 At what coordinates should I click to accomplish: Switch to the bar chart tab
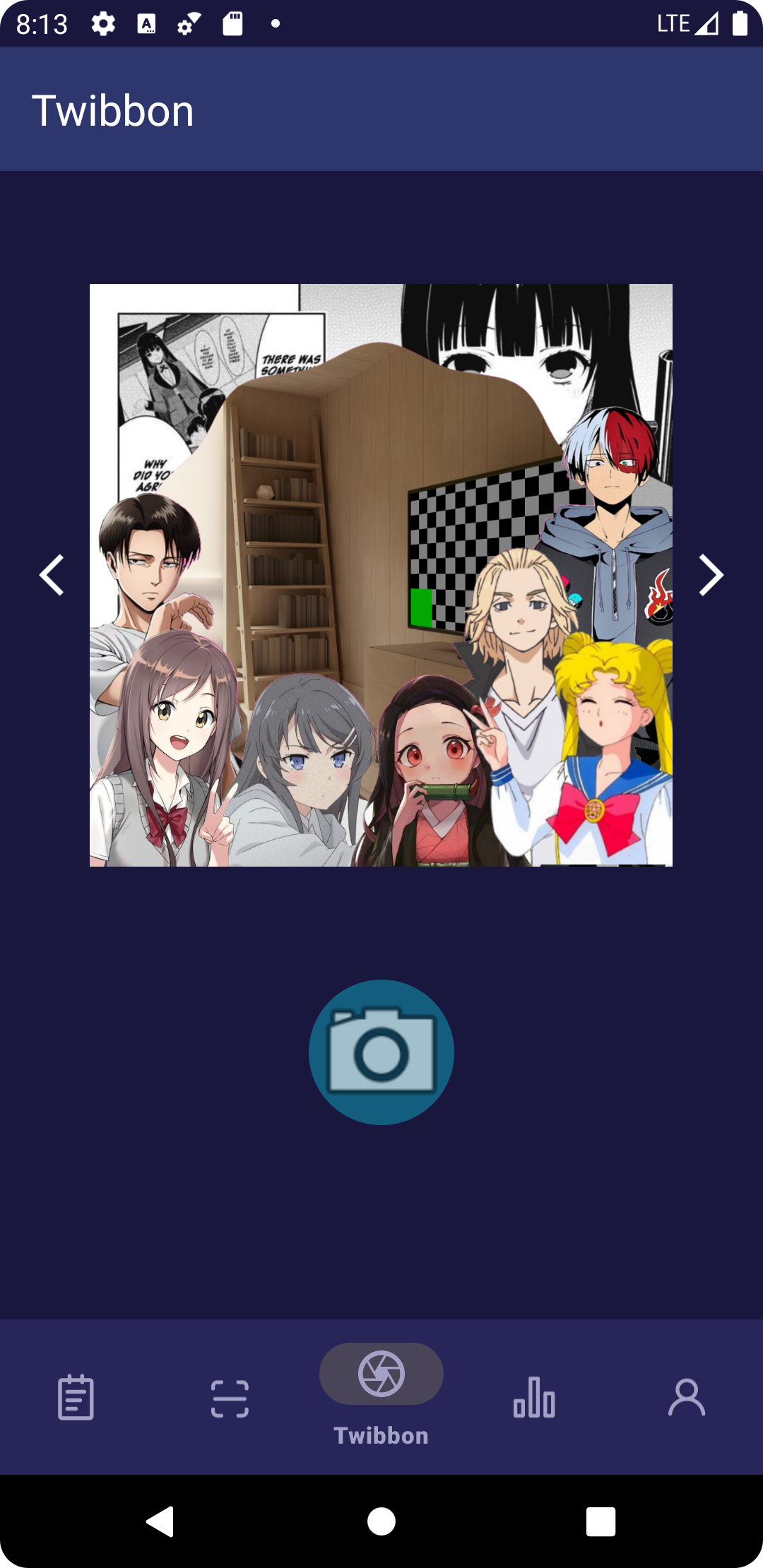pyautogui.click(x=534, y=1397)
